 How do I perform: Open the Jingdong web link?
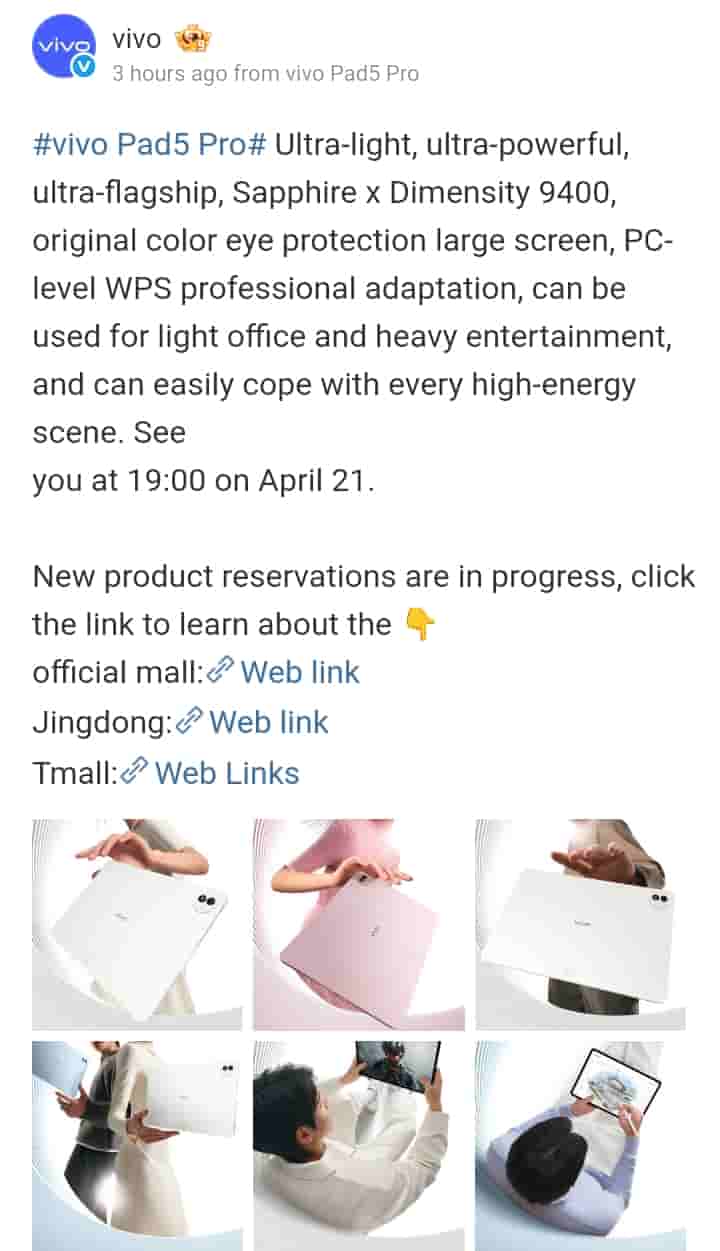pos(267,722)
